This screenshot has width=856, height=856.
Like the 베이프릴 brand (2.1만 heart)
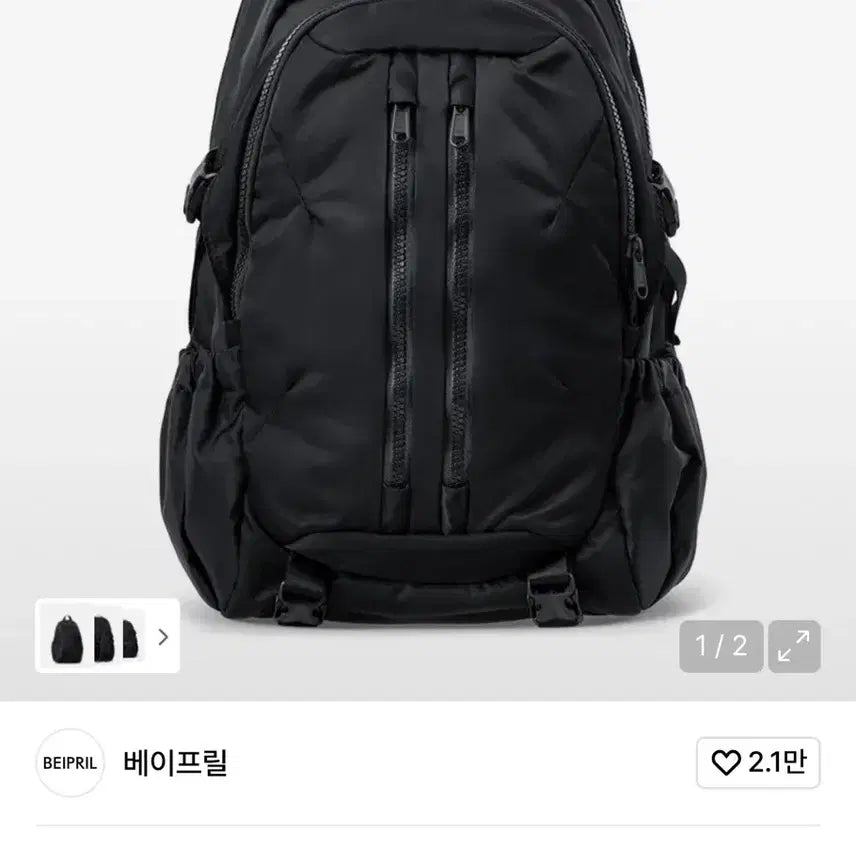(x=757, y=764)
